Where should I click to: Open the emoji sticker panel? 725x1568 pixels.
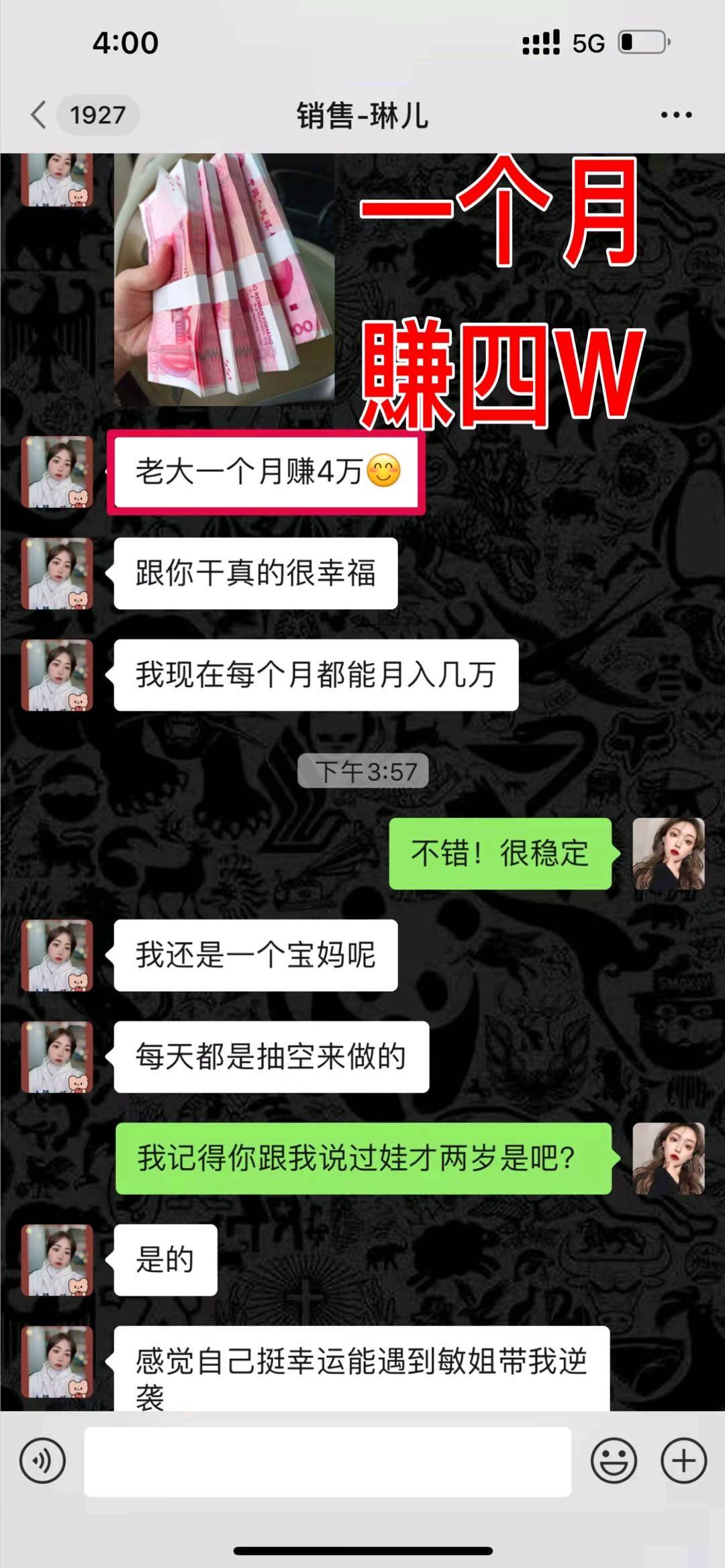tap(613, 1461)
